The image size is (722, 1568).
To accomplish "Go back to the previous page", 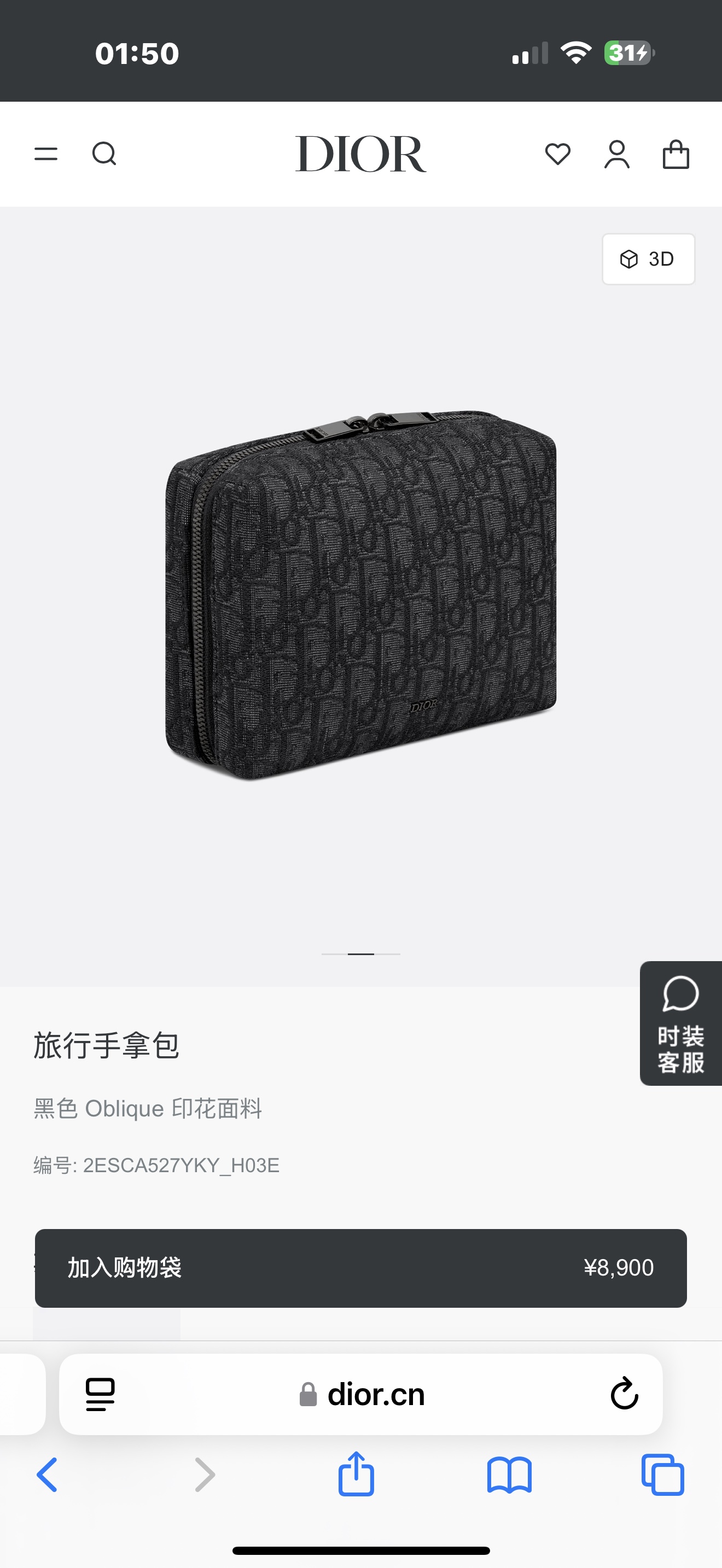I will 47,1475.
